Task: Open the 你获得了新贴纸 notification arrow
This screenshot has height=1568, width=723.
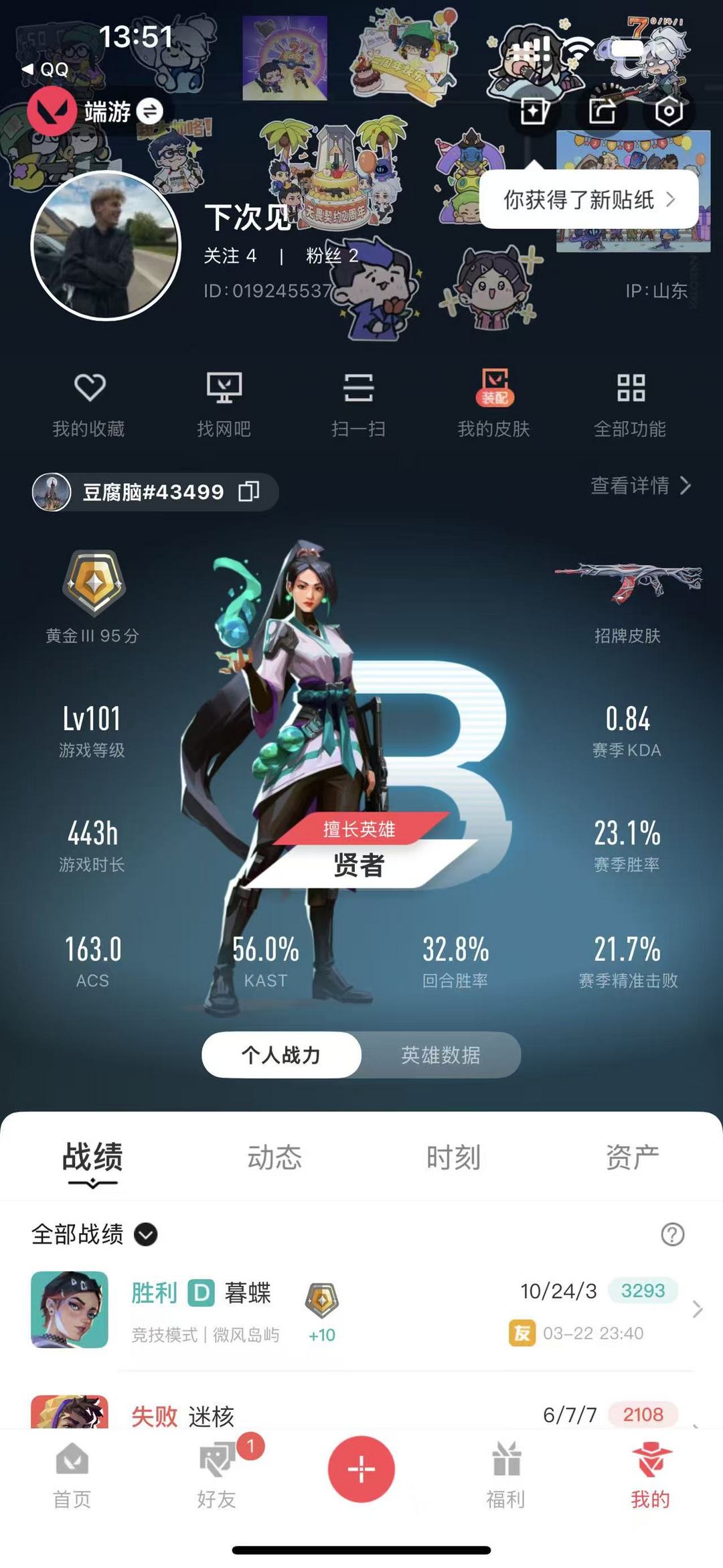Action: (672, 200)
